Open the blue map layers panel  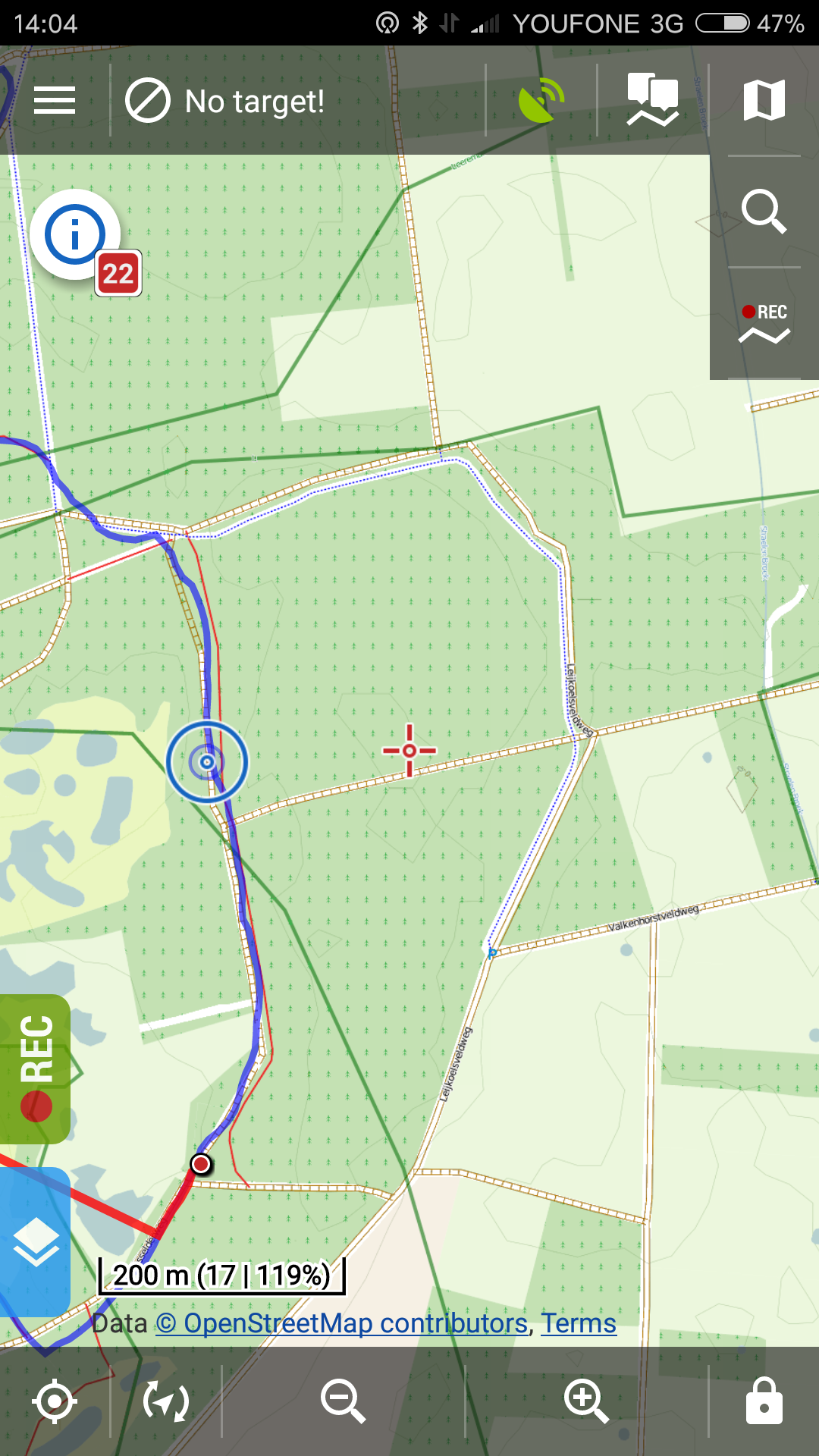tap(35, 1242)
